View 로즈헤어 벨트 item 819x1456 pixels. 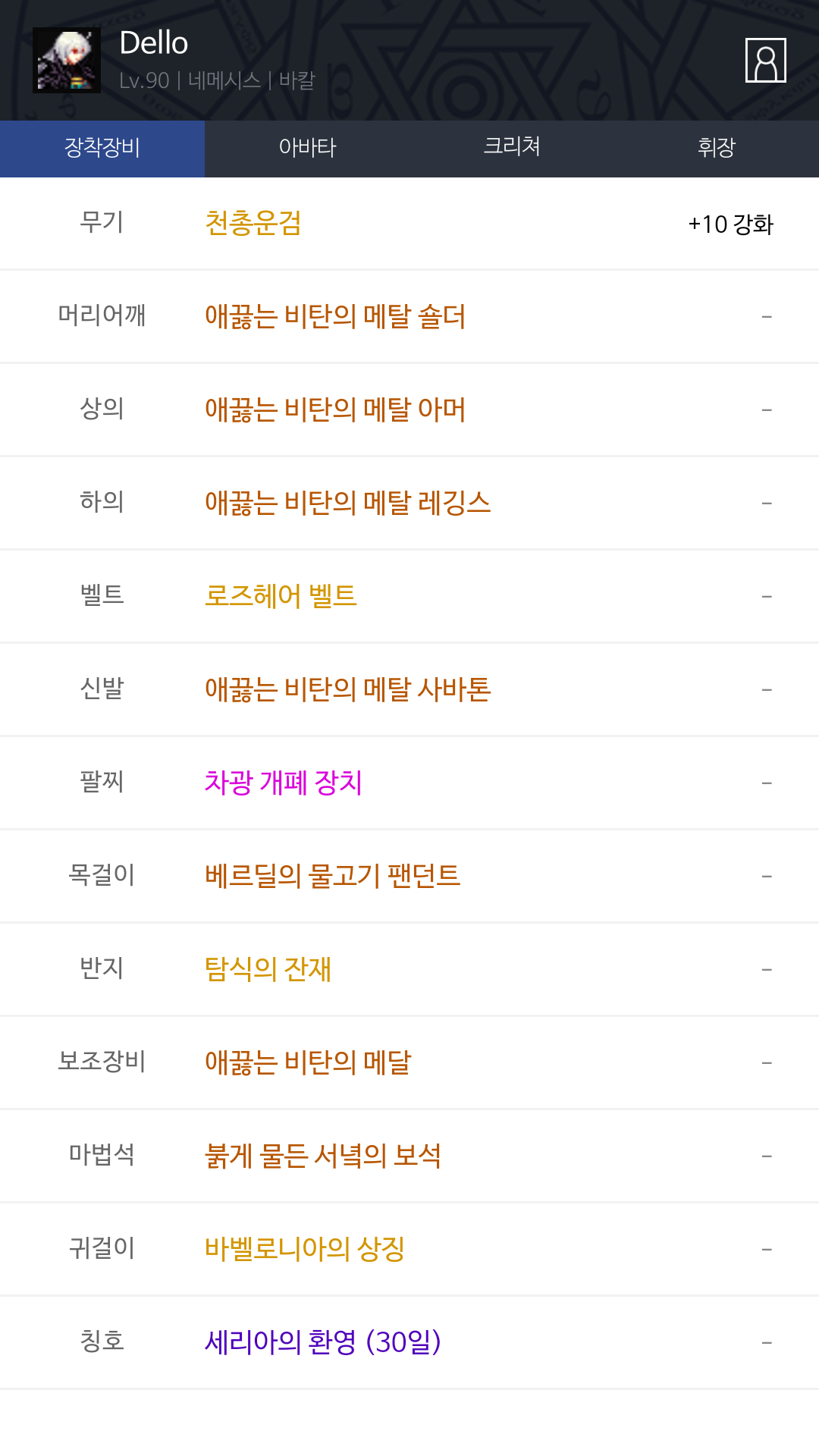tap(281, 597)
